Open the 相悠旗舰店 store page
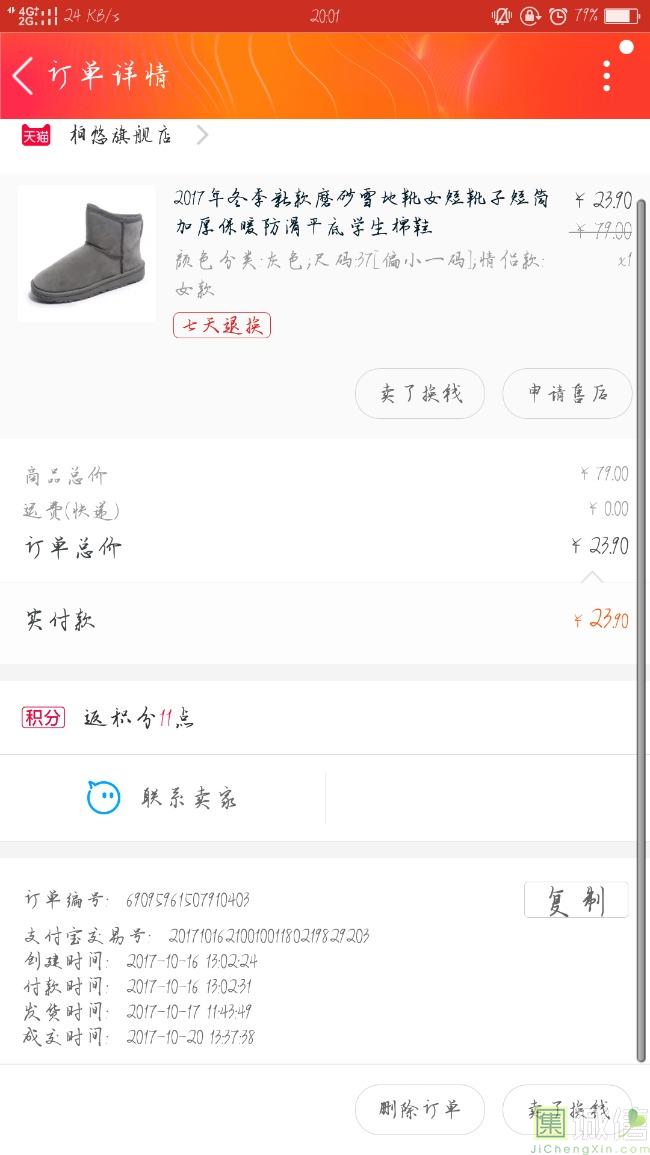650x1155 pixels. [x=120, y=135]
